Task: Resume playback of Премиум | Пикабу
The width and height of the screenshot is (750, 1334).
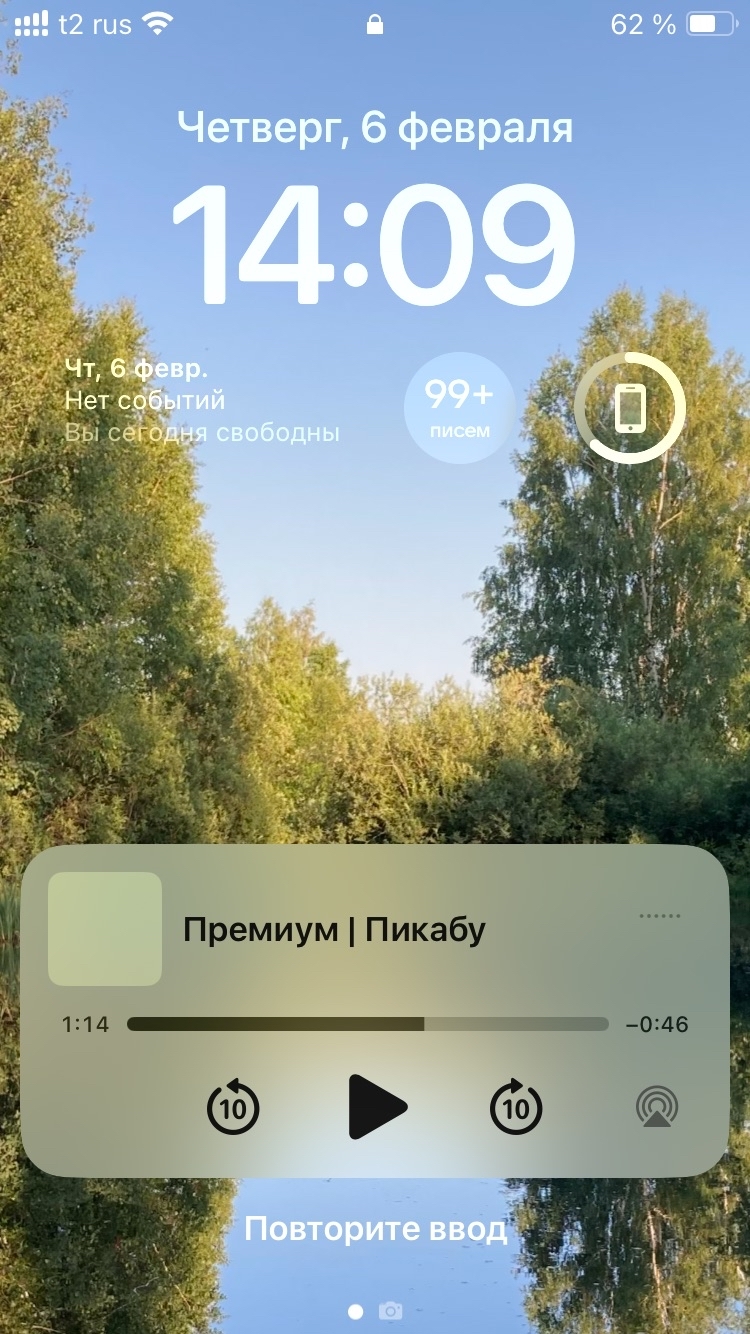Action: pos(377,1107)
